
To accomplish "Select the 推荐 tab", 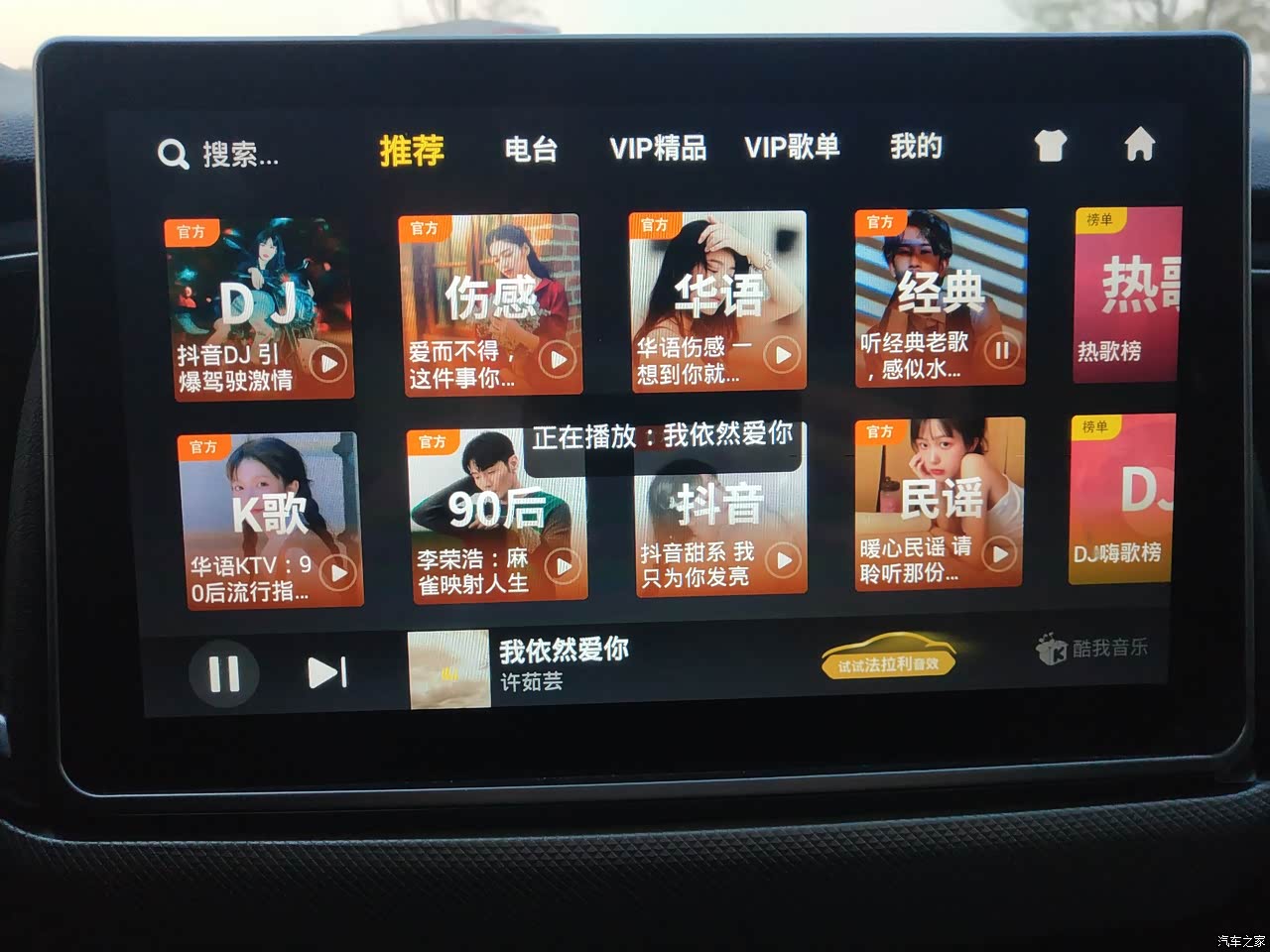I will [412, 151].
